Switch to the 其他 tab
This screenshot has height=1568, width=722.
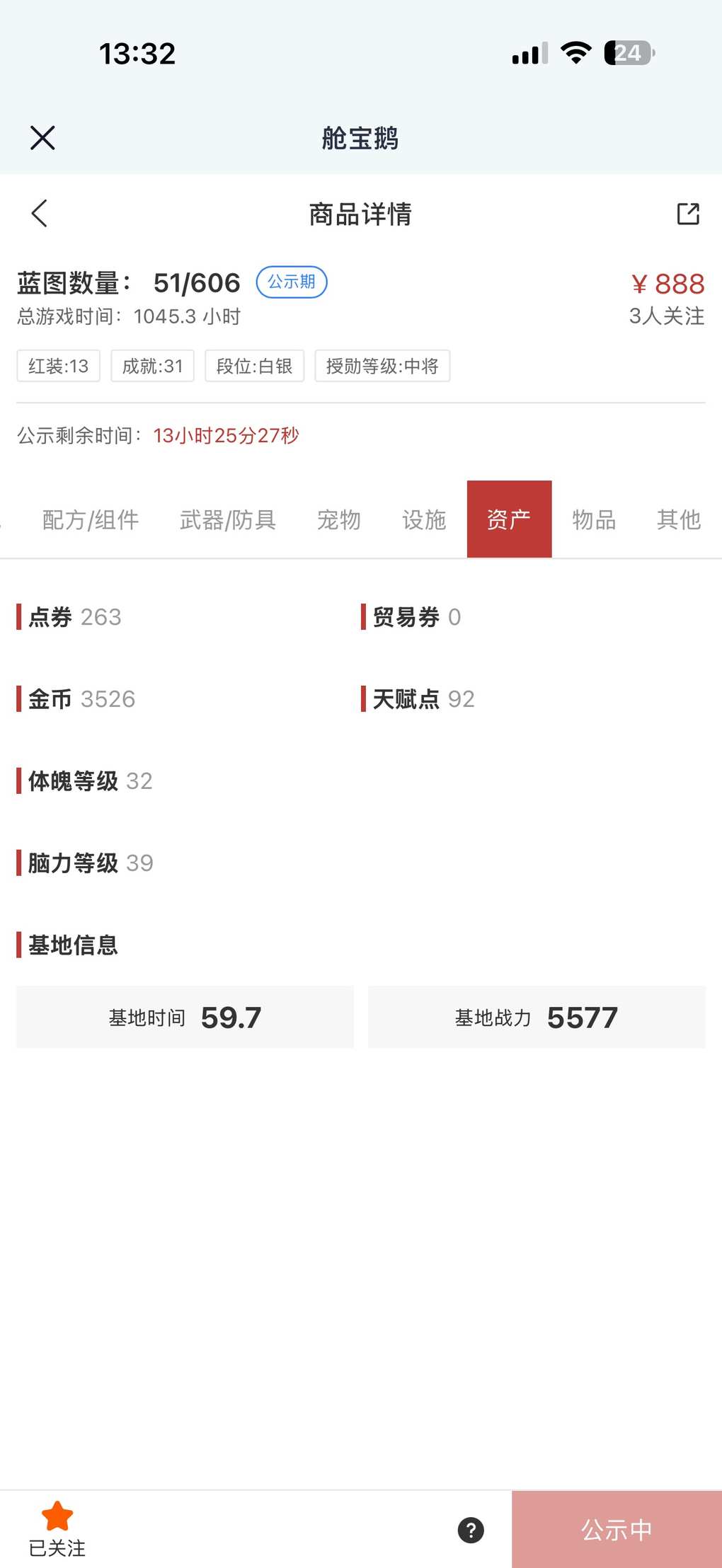coord(678,520)
